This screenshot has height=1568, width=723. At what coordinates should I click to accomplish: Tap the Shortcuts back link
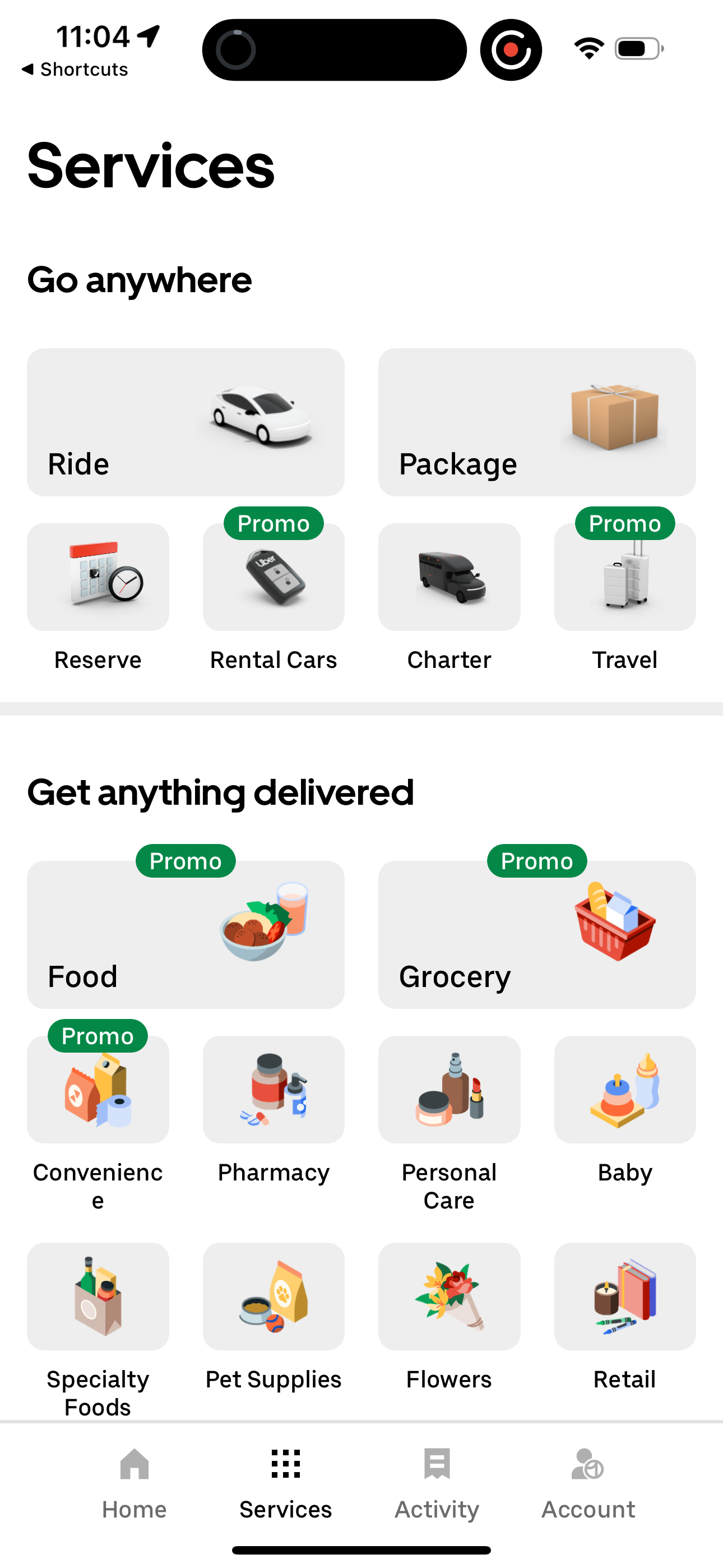pyautogui.click(x=74, y=69)
